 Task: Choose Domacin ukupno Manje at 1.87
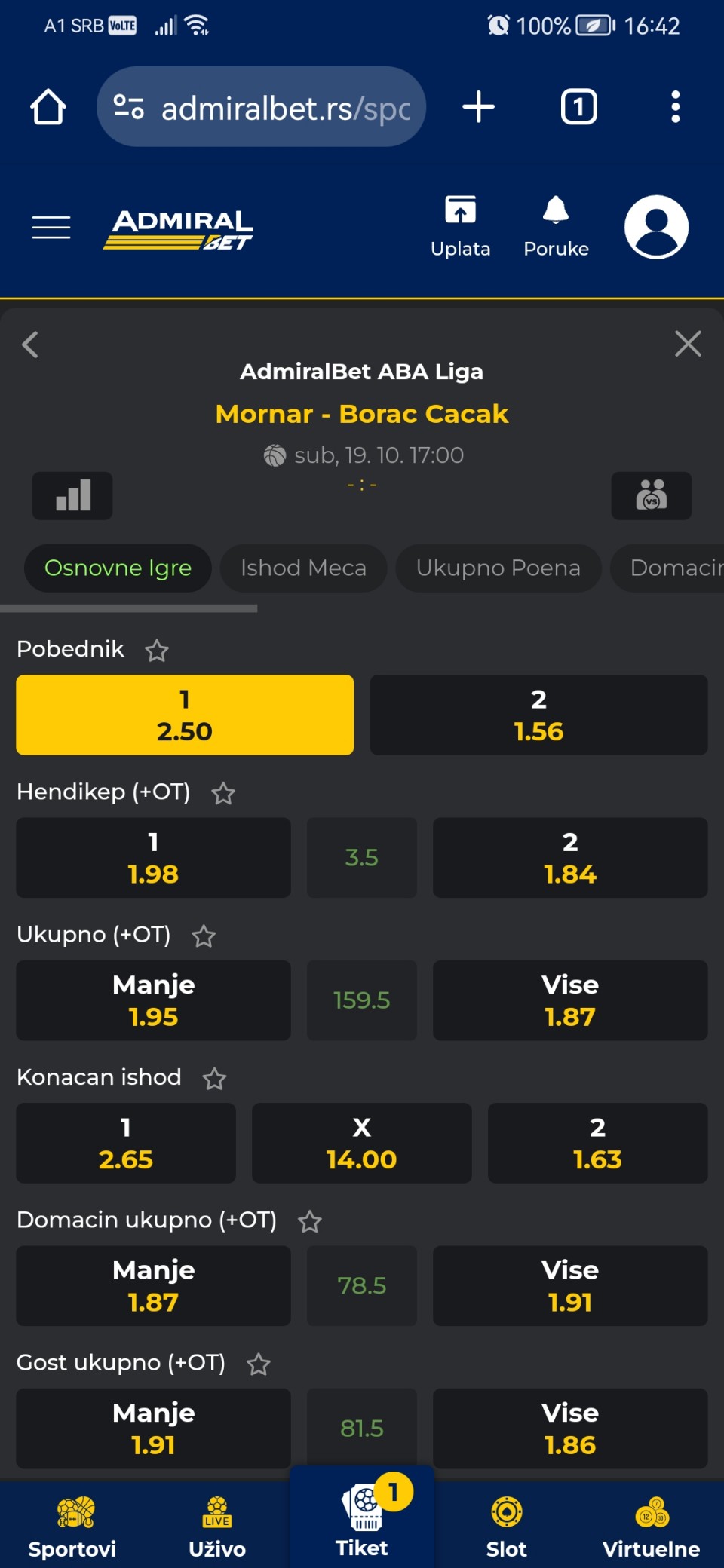pos(153,1285)
